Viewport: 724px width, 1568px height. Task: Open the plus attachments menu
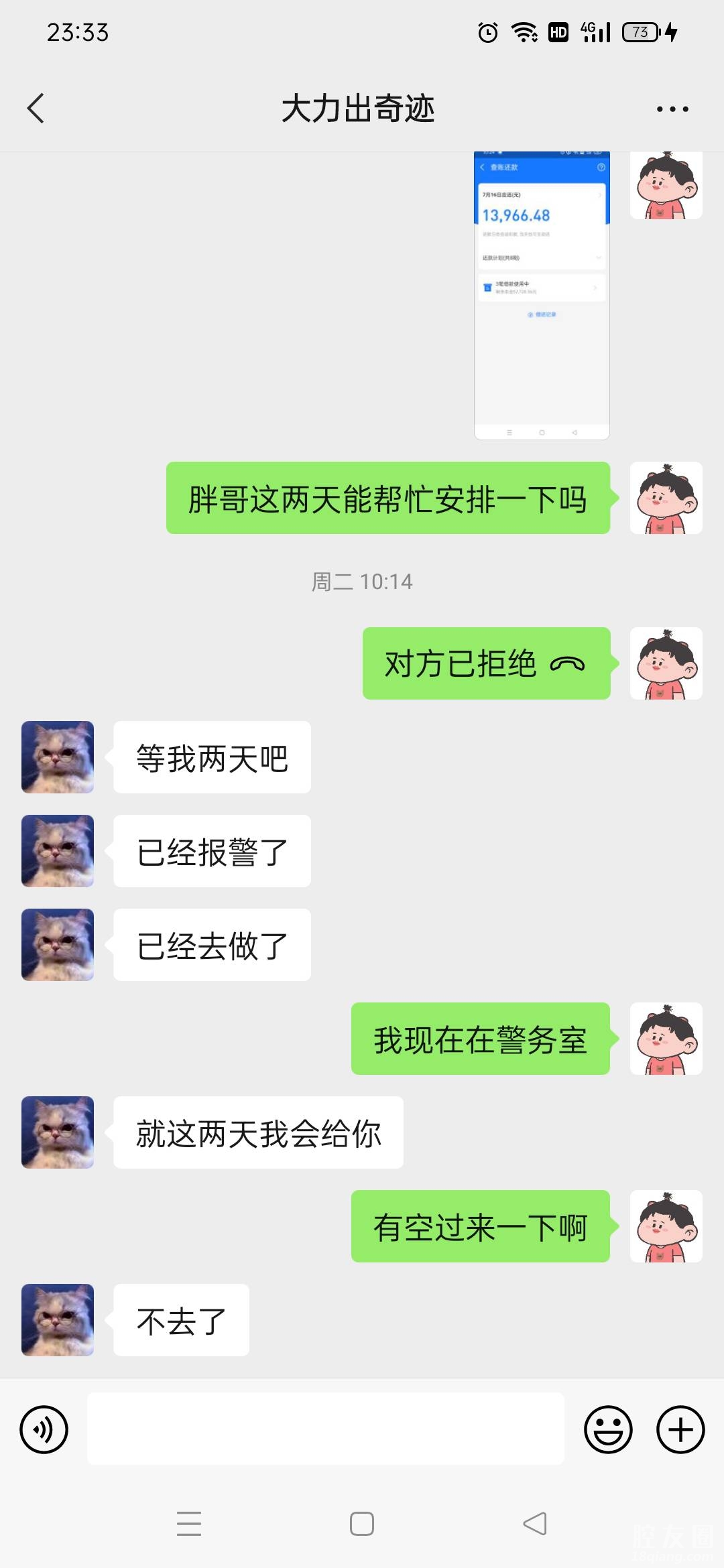coord(680,1429)
